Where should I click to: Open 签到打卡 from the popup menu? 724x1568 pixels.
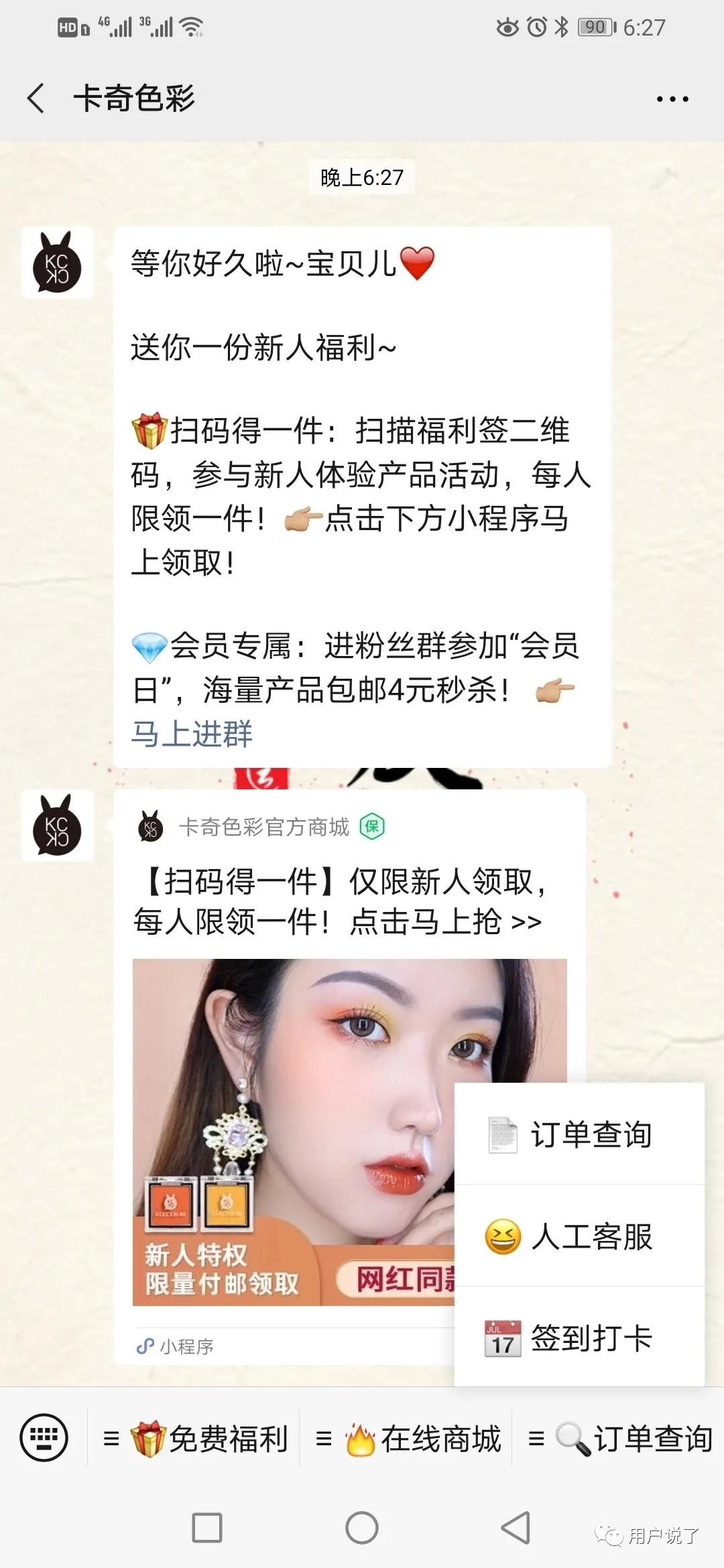tap(580, 1337)
